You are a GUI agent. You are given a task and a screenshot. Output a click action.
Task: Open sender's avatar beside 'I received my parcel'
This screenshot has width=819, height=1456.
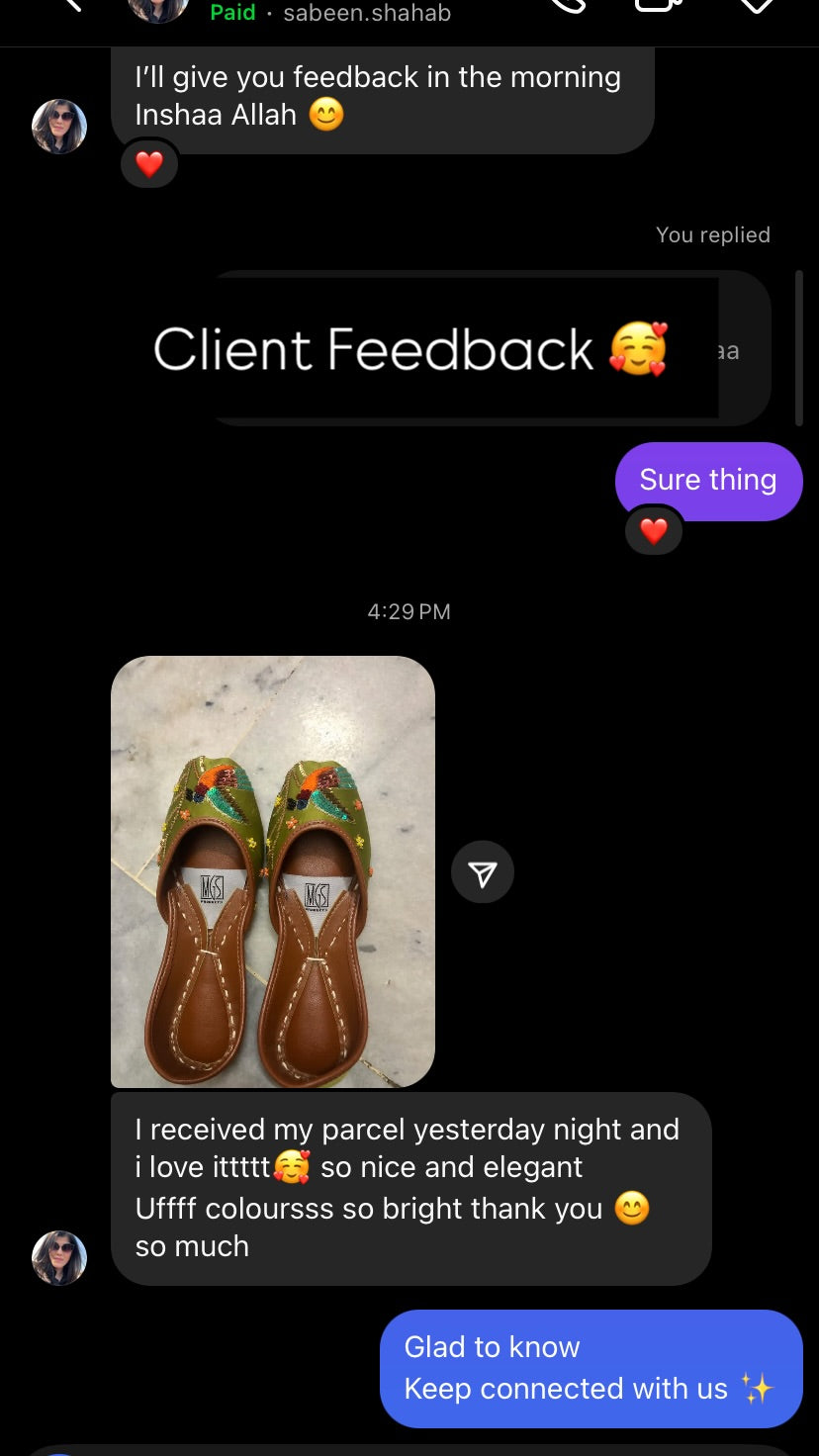point(59,1257)
